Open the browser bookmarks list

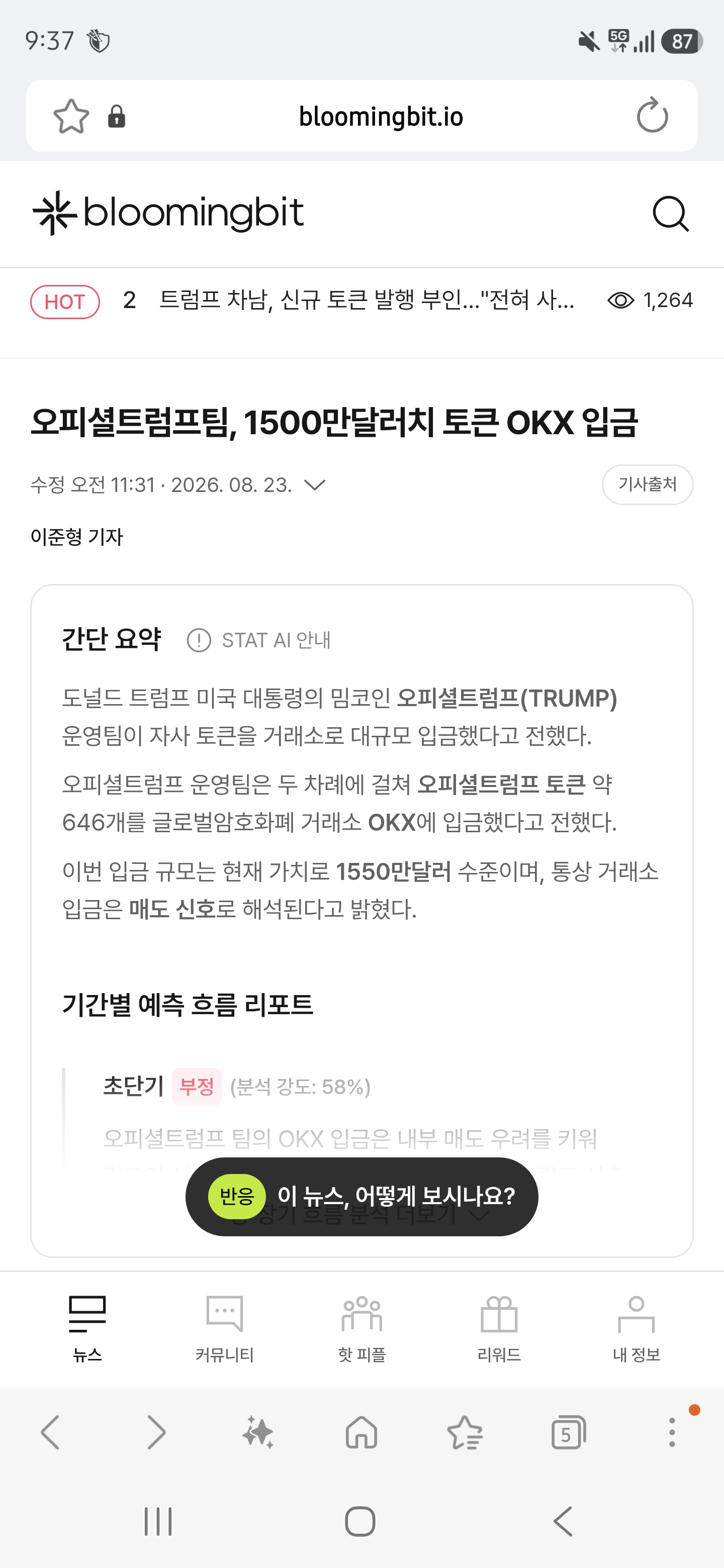point(465,1432)
